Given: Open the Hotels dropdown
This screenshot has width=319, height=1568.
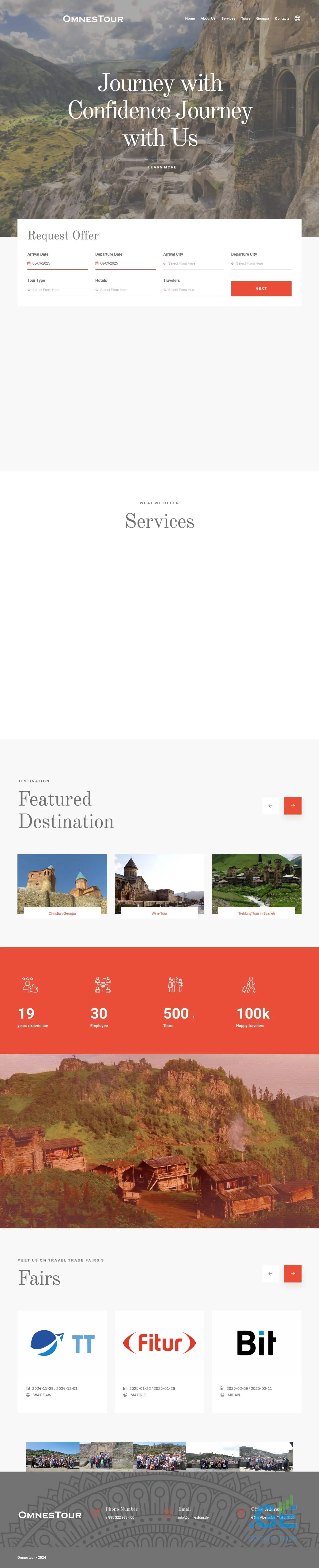Looking at the screenshot, I should coord(125,290).
